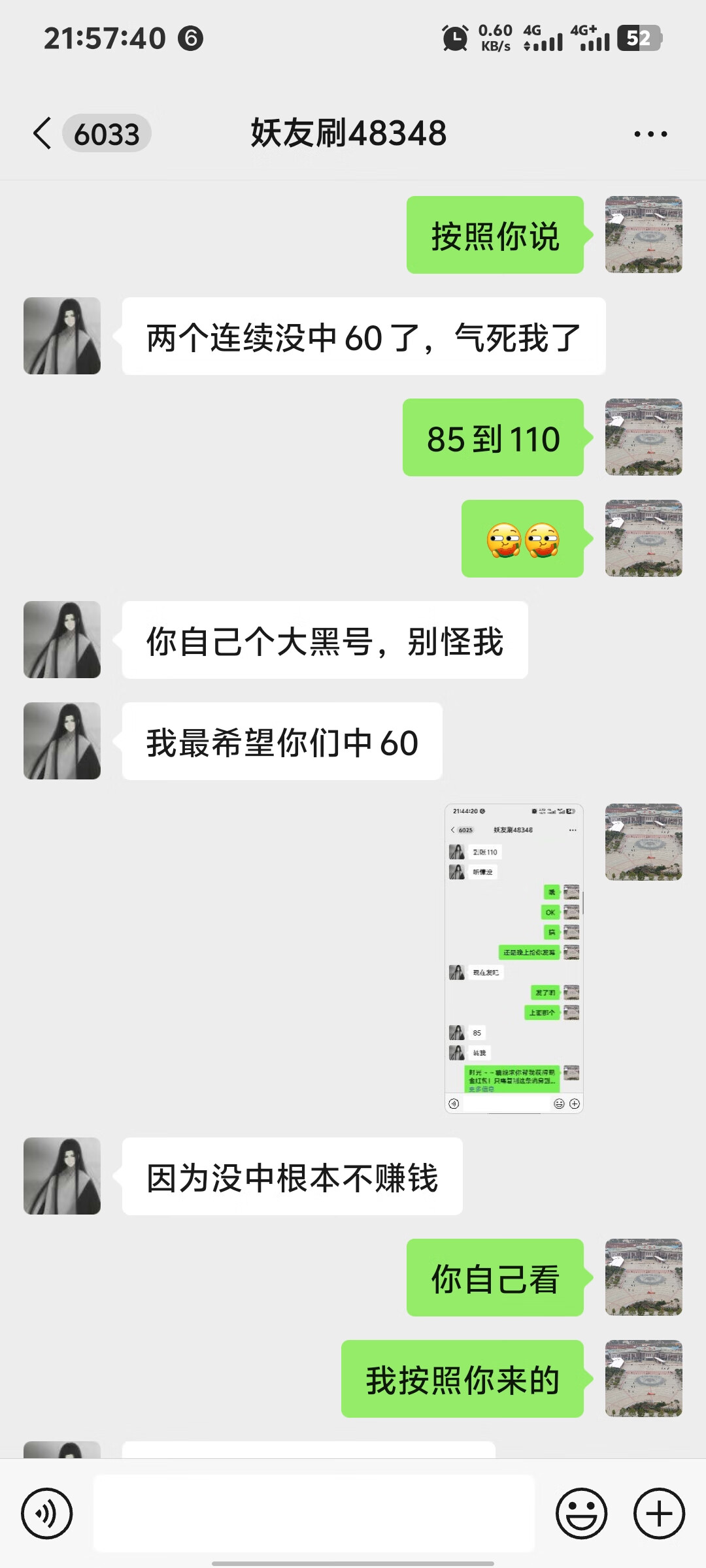This screenshot has height=1568, width=706.
Task: Open the plus attachments menu
Action: pos(659,1513)
